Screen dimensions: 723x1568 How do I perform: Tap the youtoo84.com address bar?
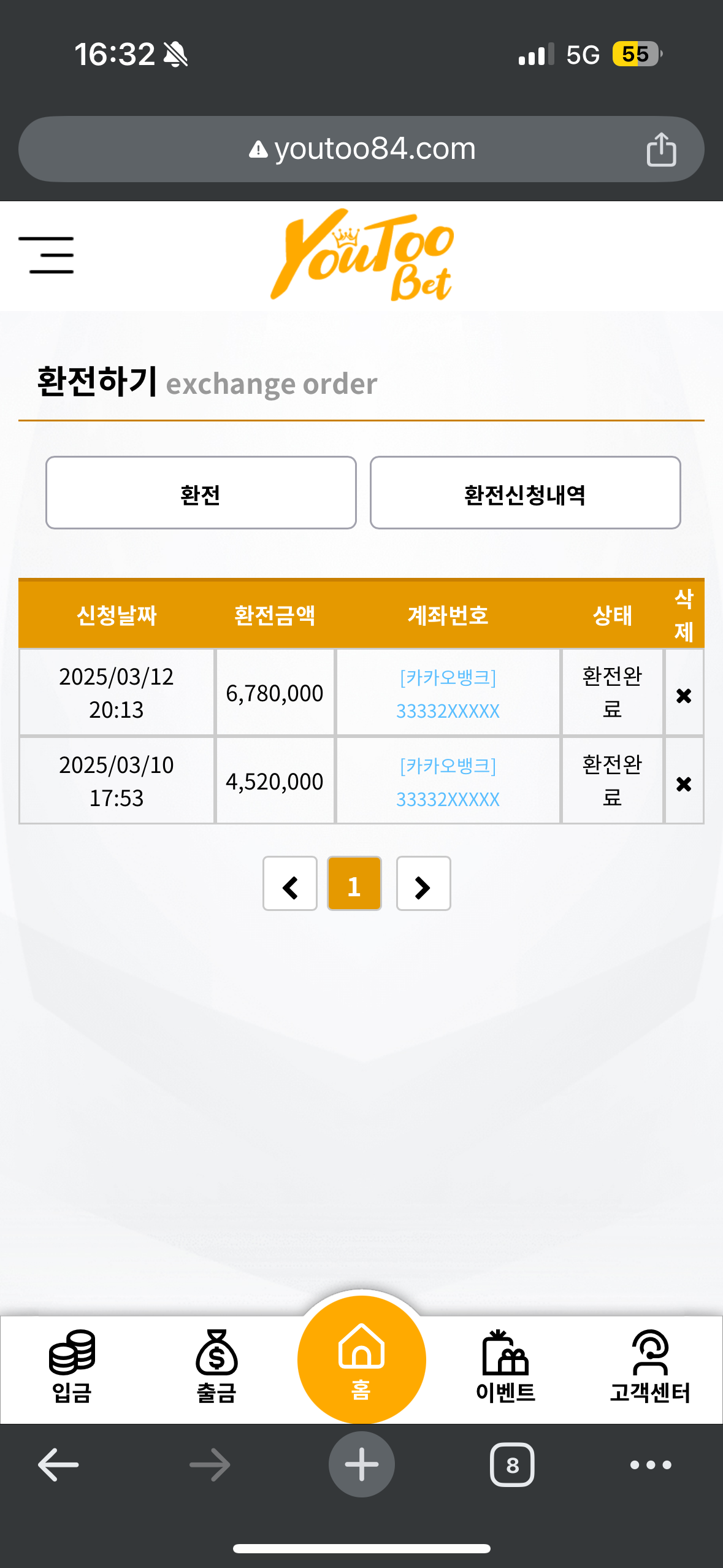click(361, 149)
